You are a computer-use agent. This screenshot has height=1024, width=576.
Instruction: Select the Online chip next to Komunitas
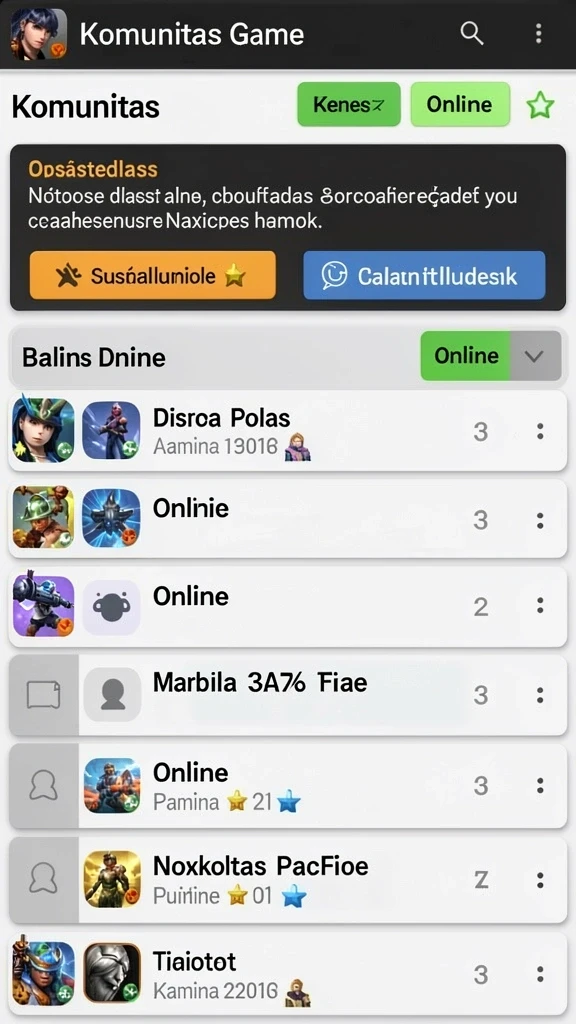pyautogui.click(x=460, y=104)
